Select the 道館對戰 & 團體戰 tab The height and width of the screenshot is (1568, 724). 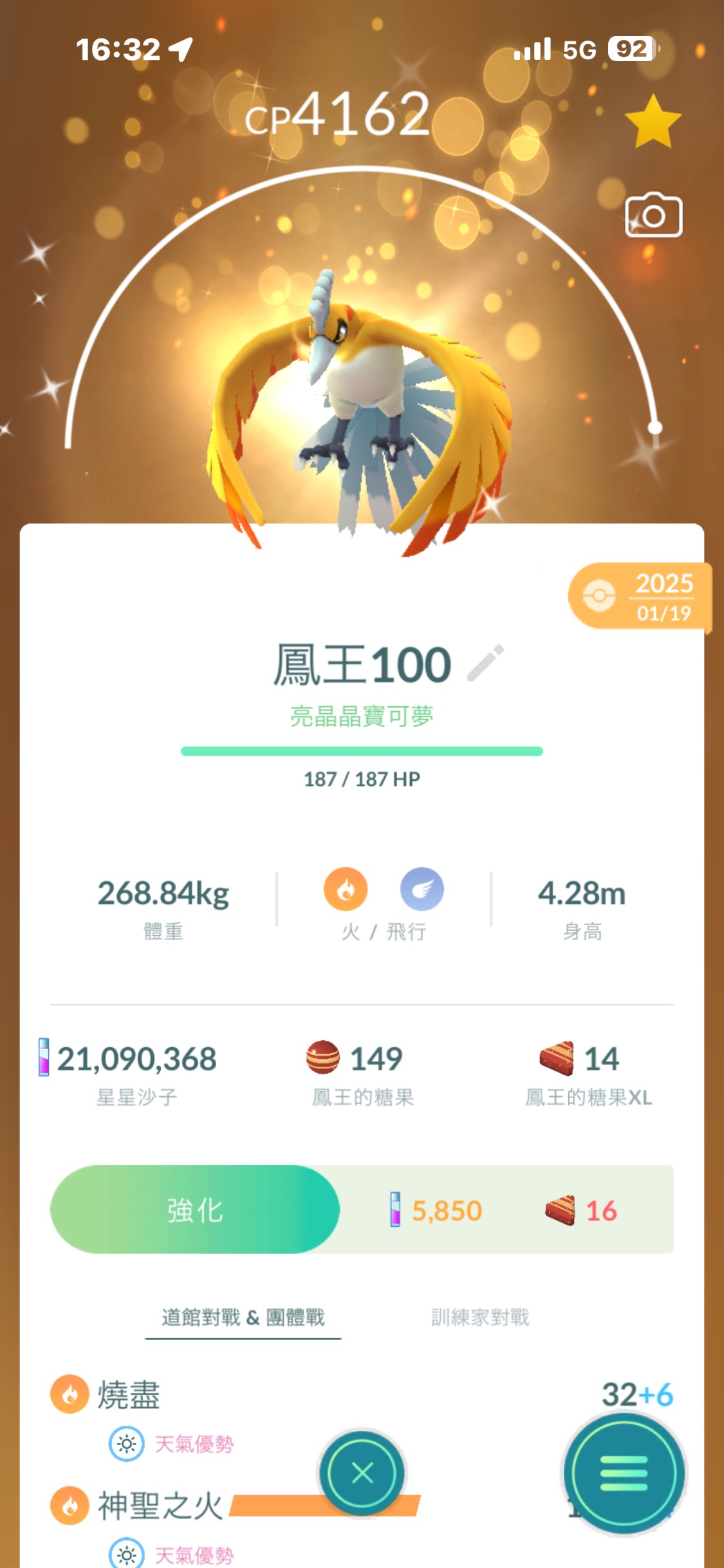(x=243, y=1317)
